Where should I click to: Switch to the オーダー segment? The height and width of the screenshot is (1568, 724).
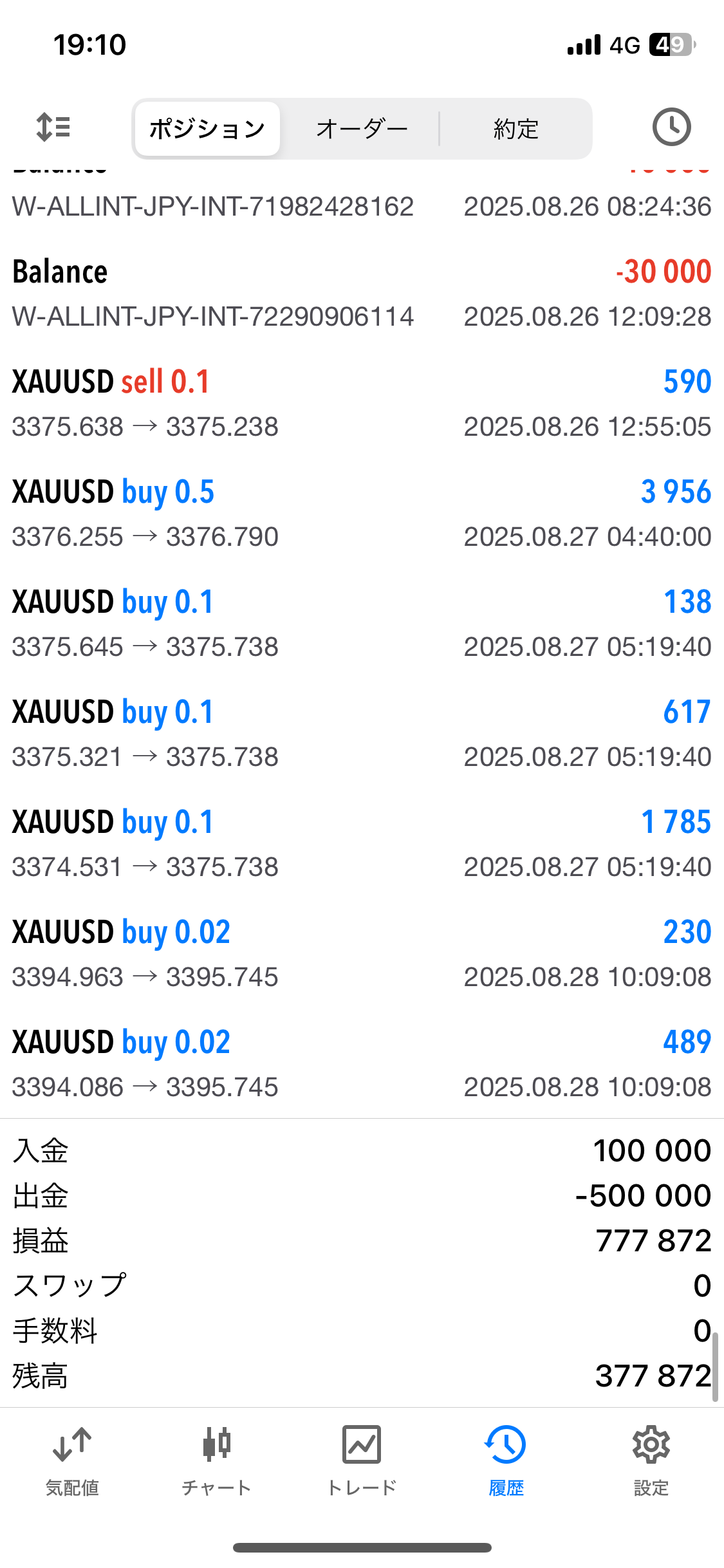(362, 129)
